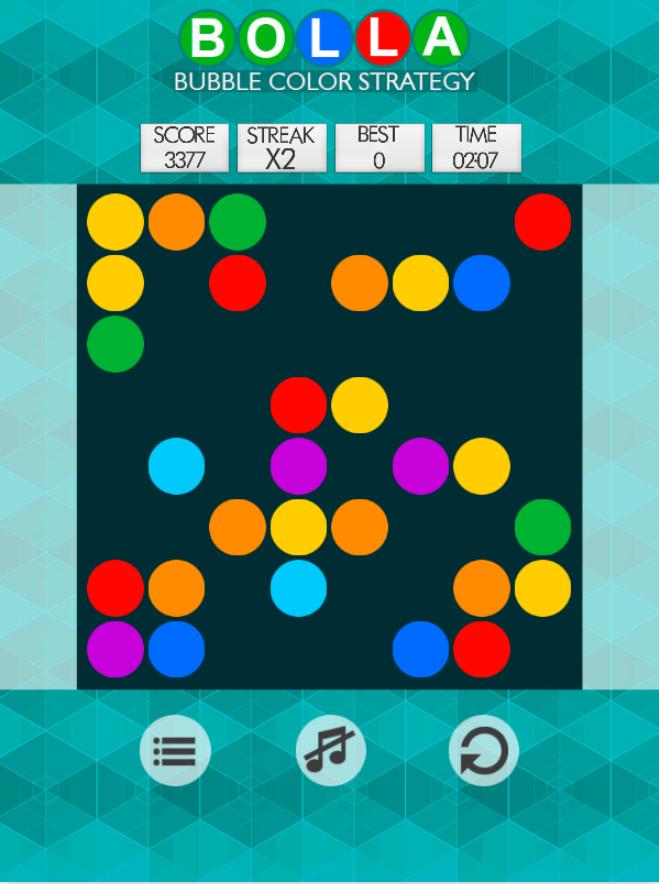Select the green bubble above the yellow bubble on the right edge
The height and width of the screenshot is (884, 659).
point(542,527)
